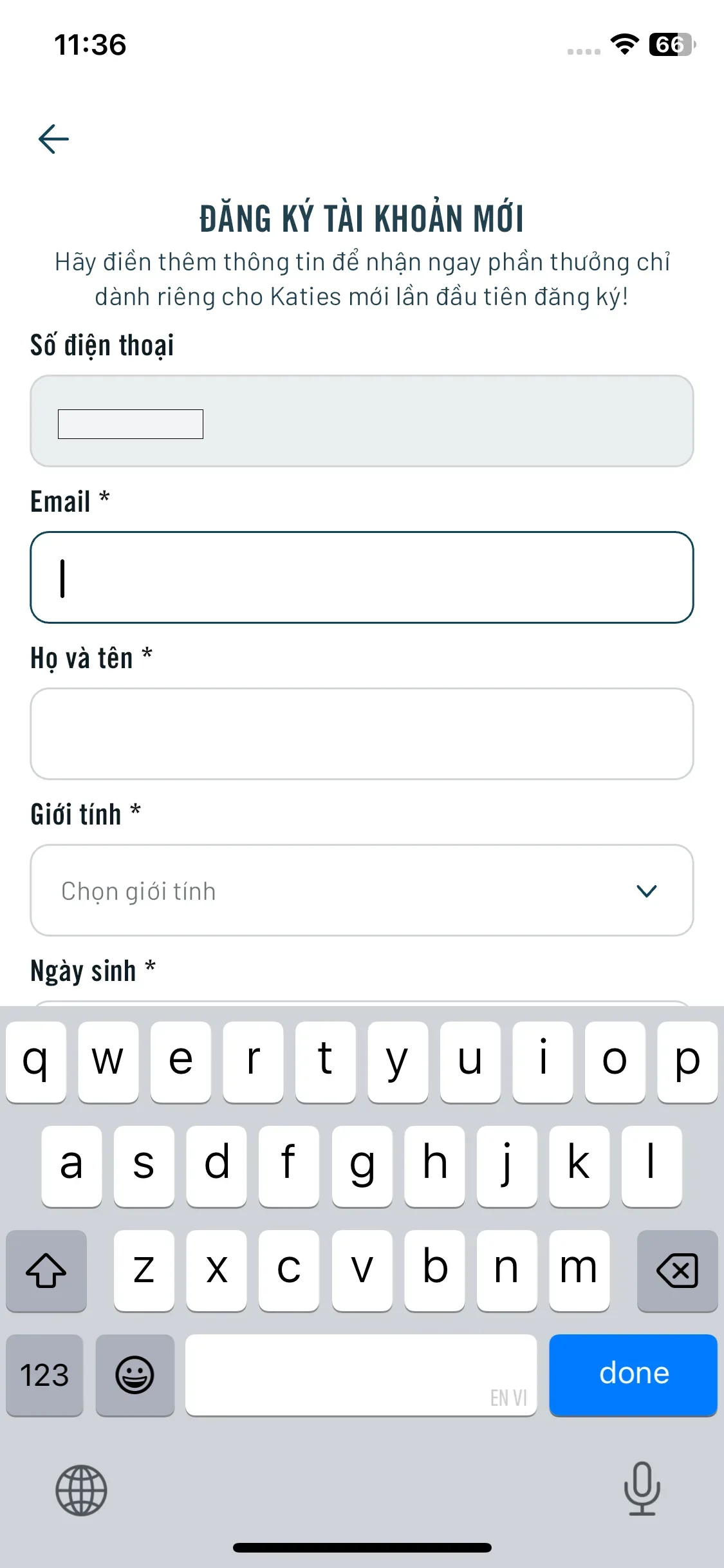This screenshot has height=1568, width=724.
Task: Go back using the arrow icon
Action: tap(53, 139)
